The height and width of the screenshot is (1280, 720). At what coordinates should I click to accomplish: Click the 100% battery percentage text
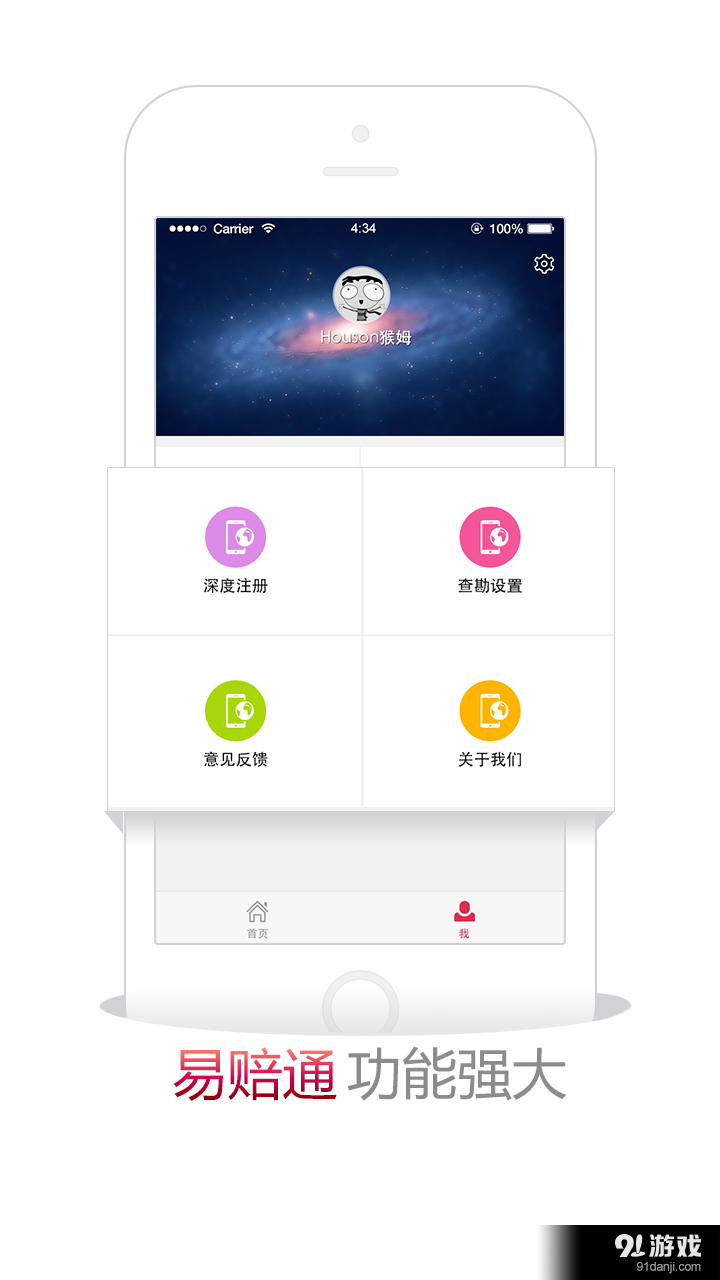tap(508, 229)
